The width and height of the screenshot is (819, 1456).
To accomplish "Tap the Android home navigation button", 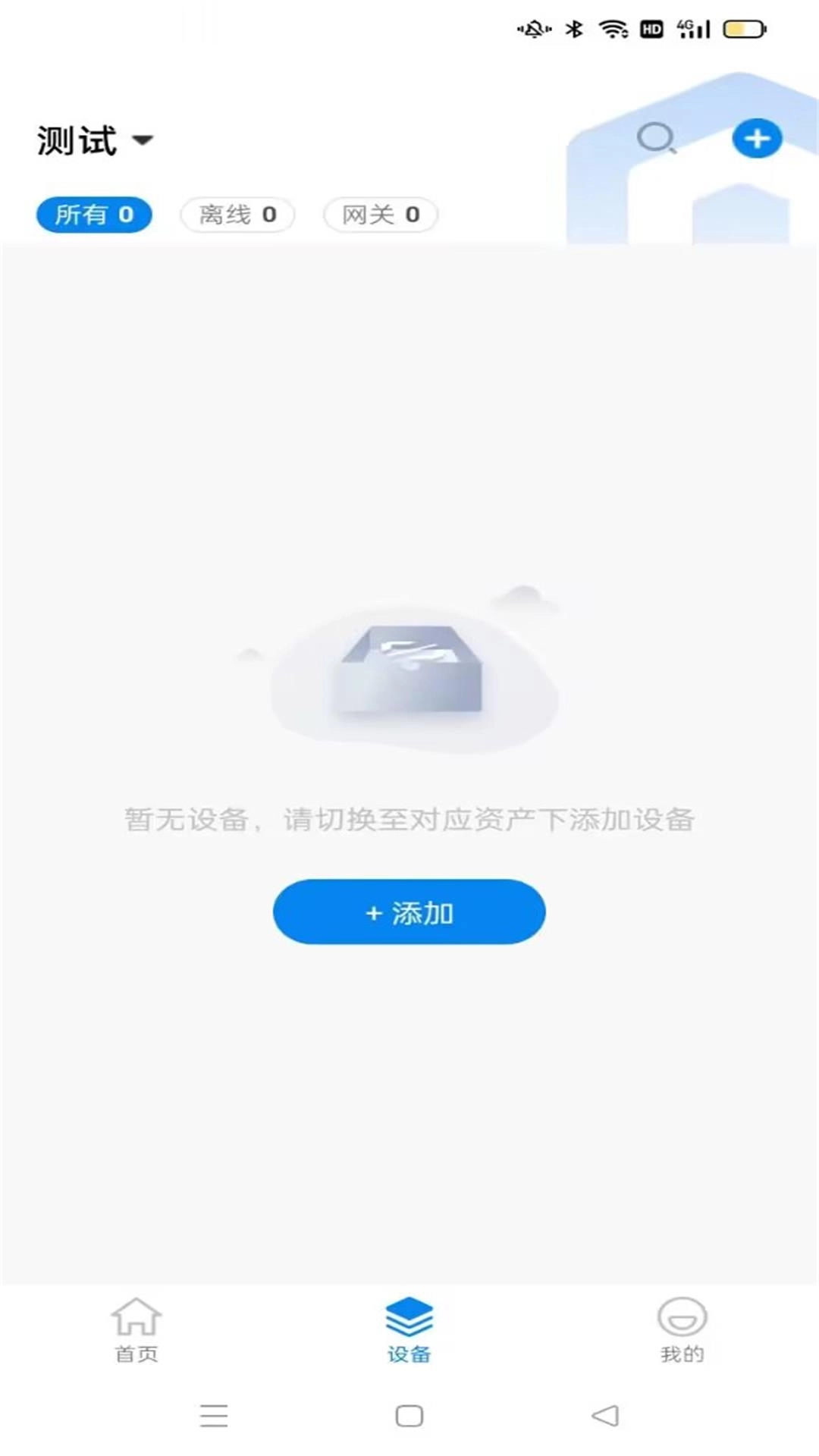I will [x=408, y=1417].
